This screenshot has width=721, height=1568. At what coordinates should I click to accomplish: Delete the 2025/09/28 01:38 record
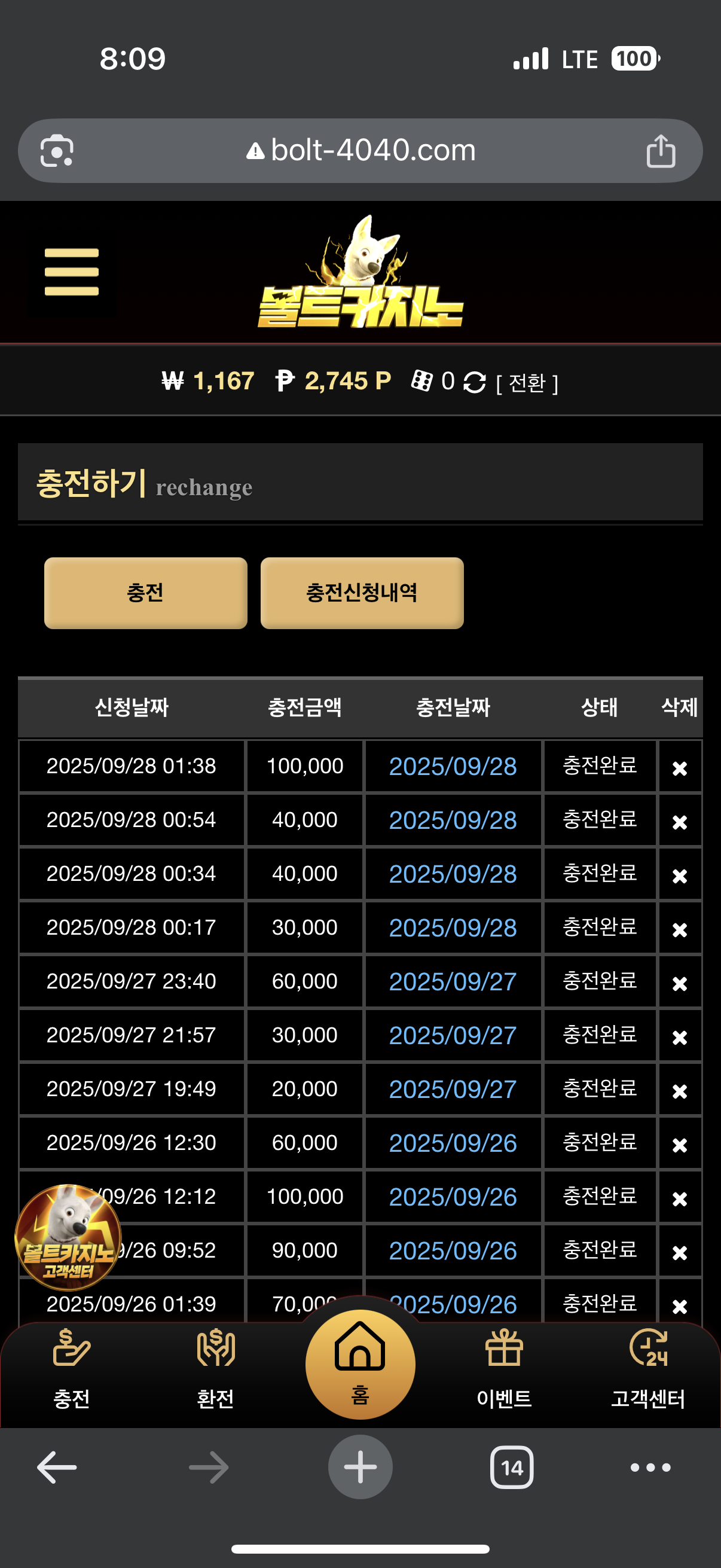(680, 768)
